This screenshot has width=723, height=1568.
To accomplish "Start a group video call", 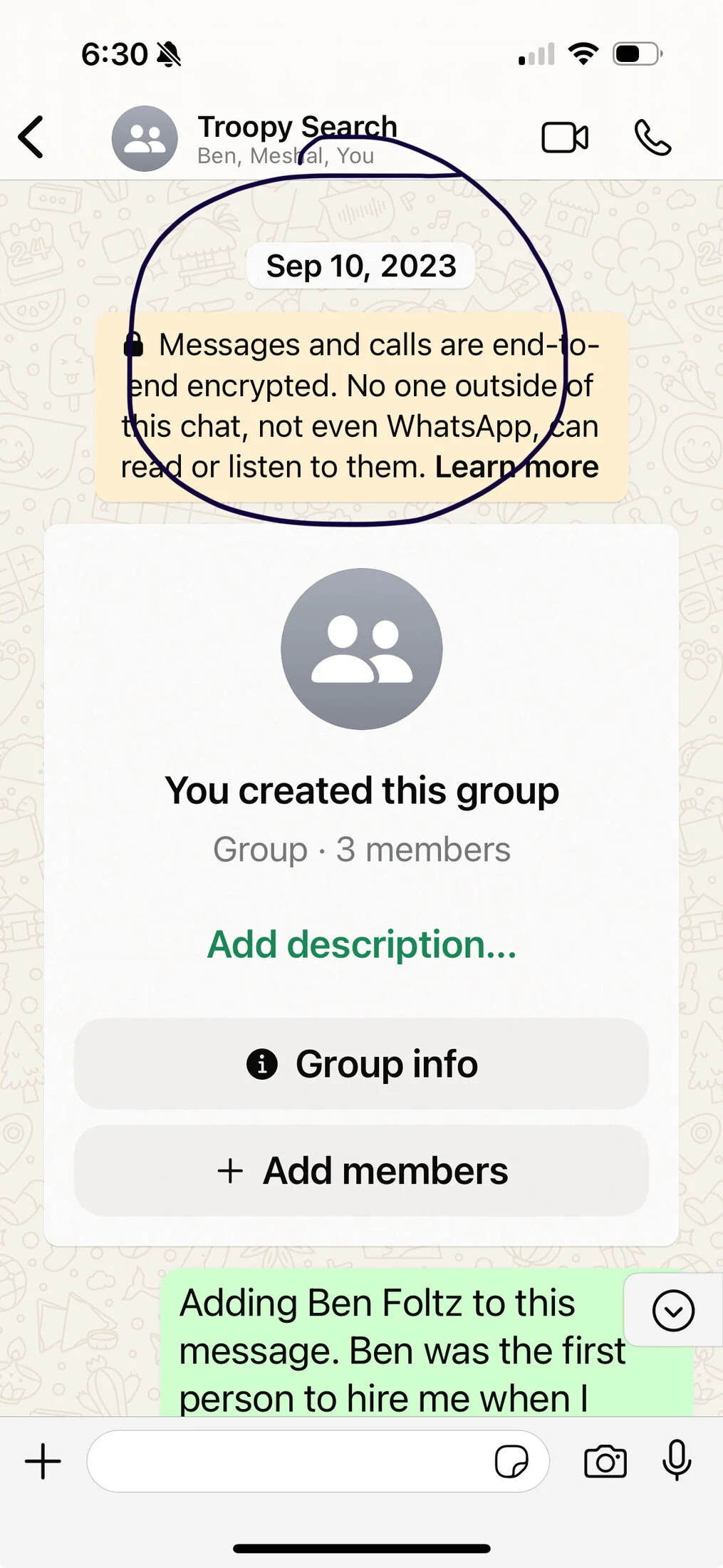I will tap(565, 138).
